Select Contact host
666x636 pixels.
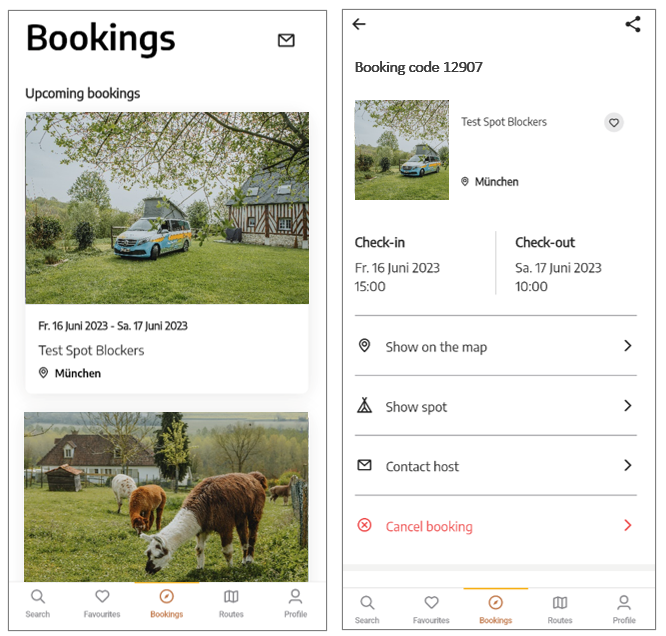[496, 466]
